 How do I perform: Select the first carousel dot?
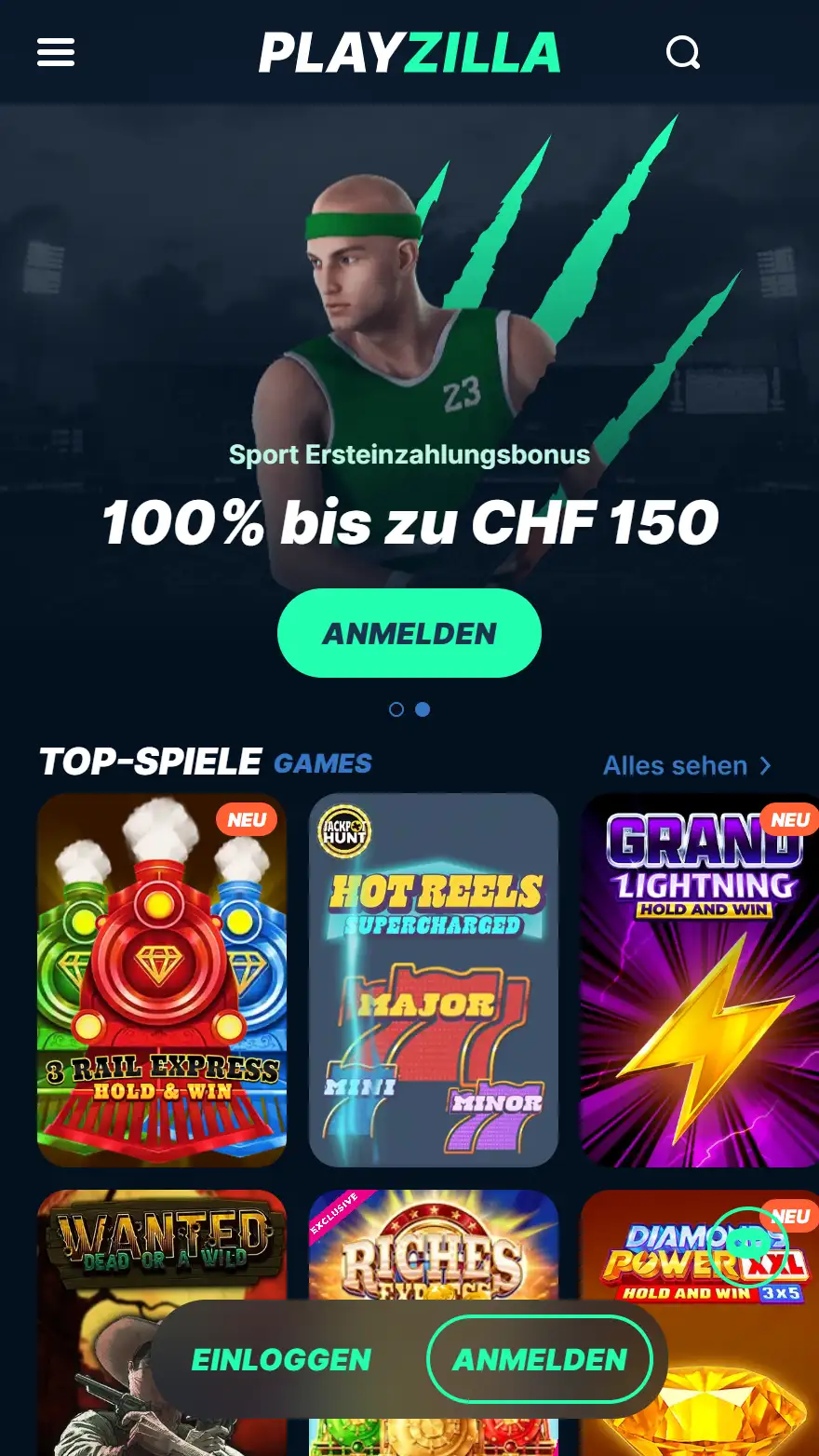click(396, 709)
